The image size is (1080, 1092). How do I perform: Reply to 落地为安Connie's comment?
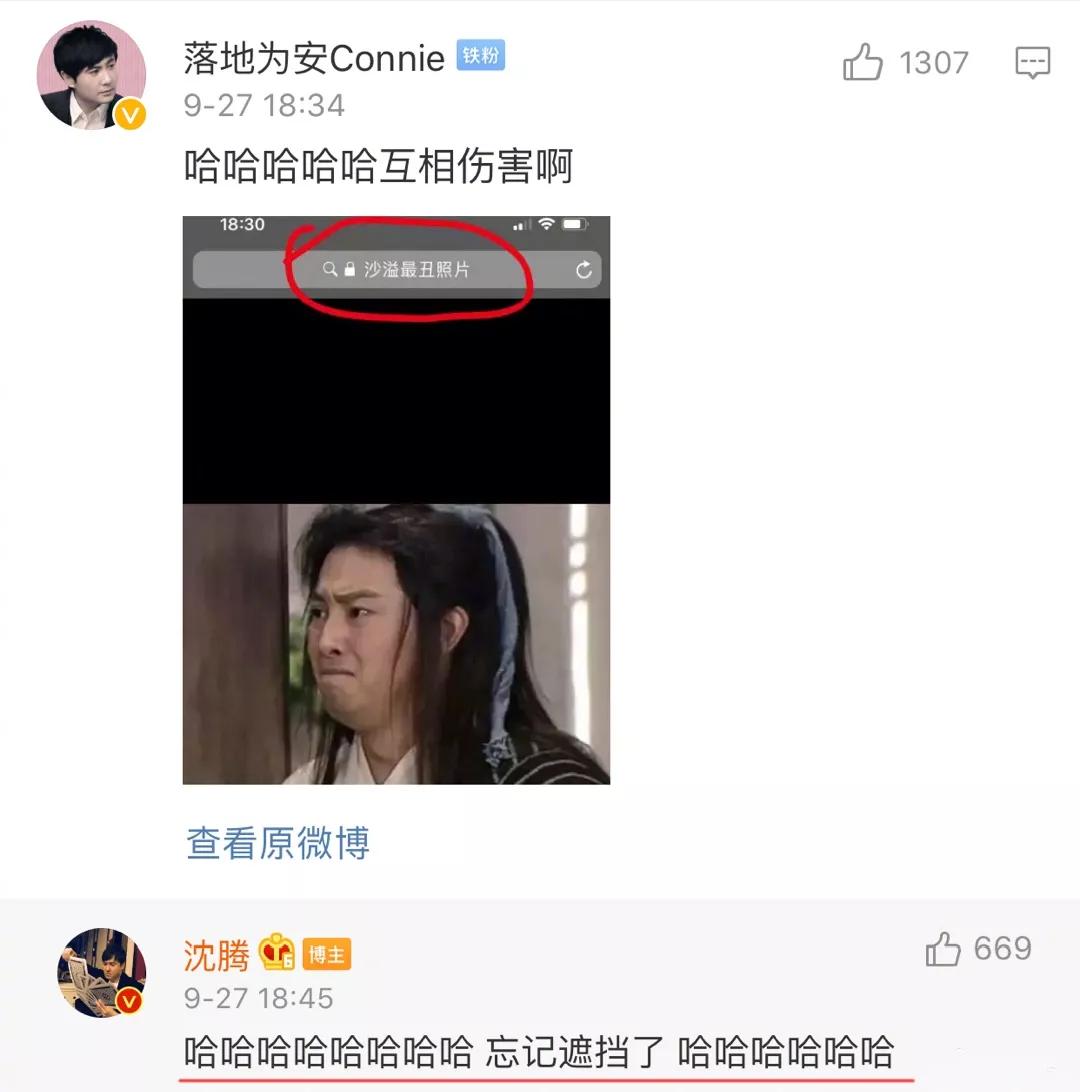coord(1032,63)
